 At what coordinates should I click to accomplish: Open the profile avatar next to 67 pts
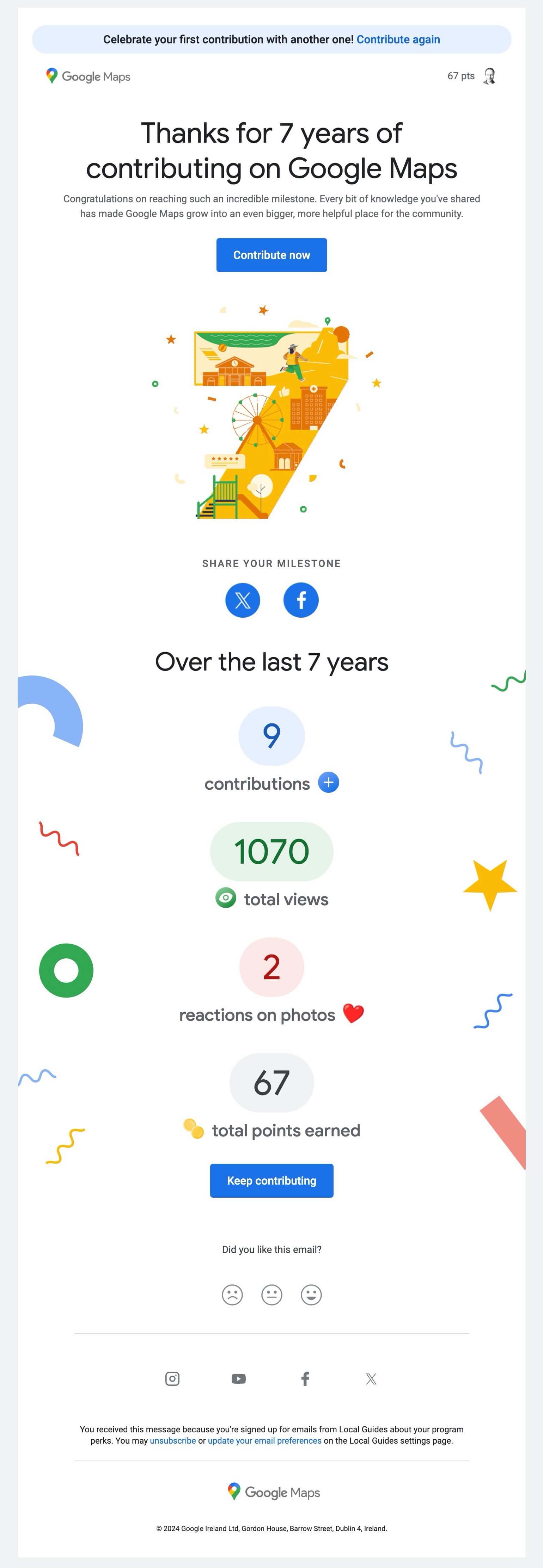[x=489, y=76]
